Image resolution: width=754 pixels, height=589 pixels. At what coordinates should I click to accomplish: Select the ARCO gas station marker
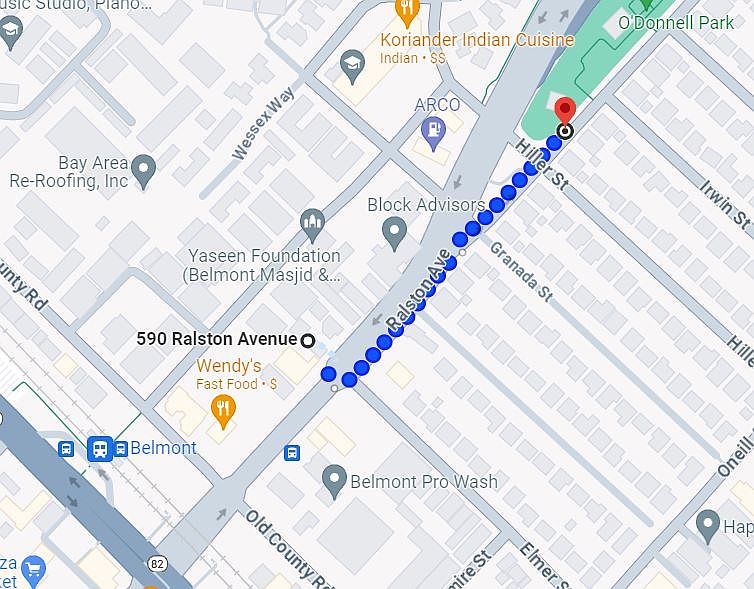coord(434,127)
